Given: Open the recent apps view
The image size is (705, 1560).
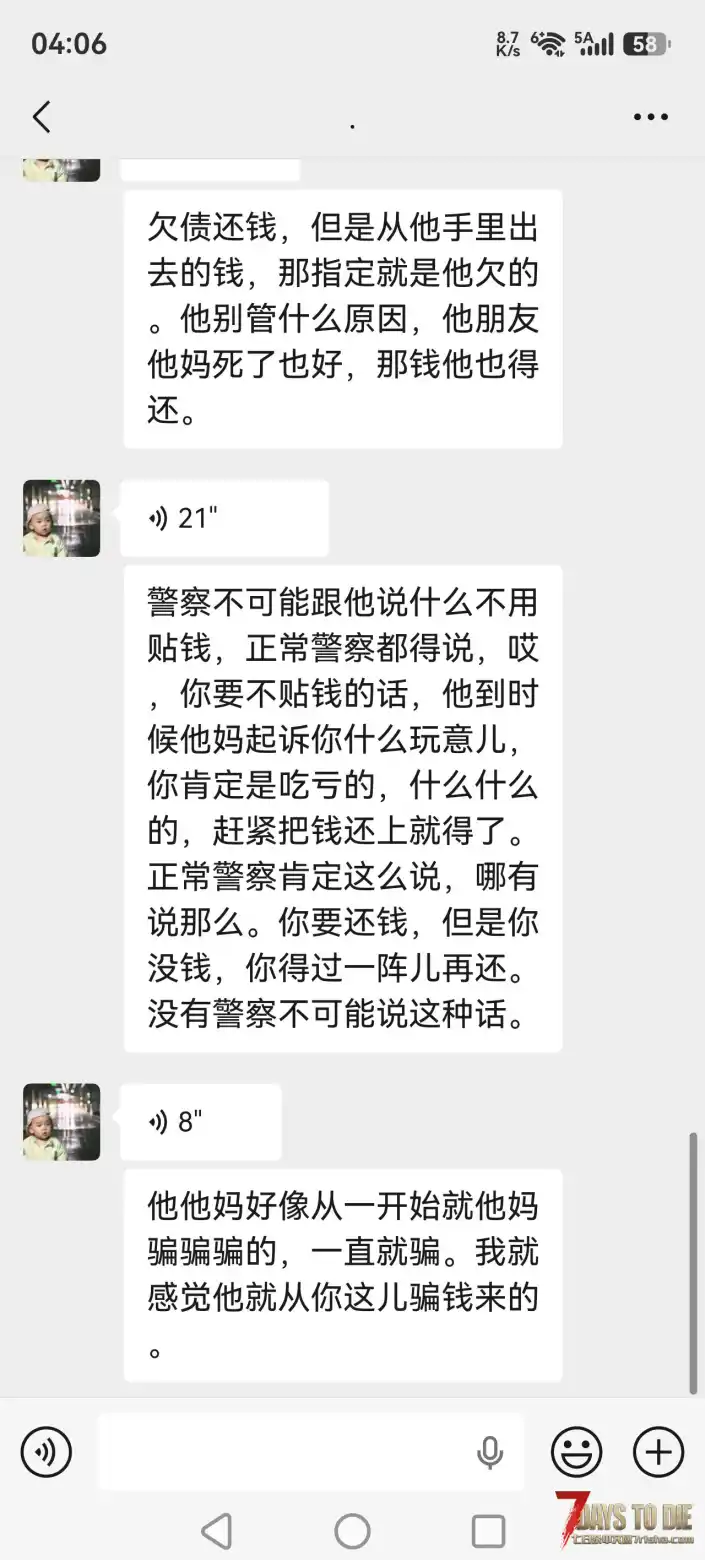Looking at the screenshot, I should point(488,1531).
